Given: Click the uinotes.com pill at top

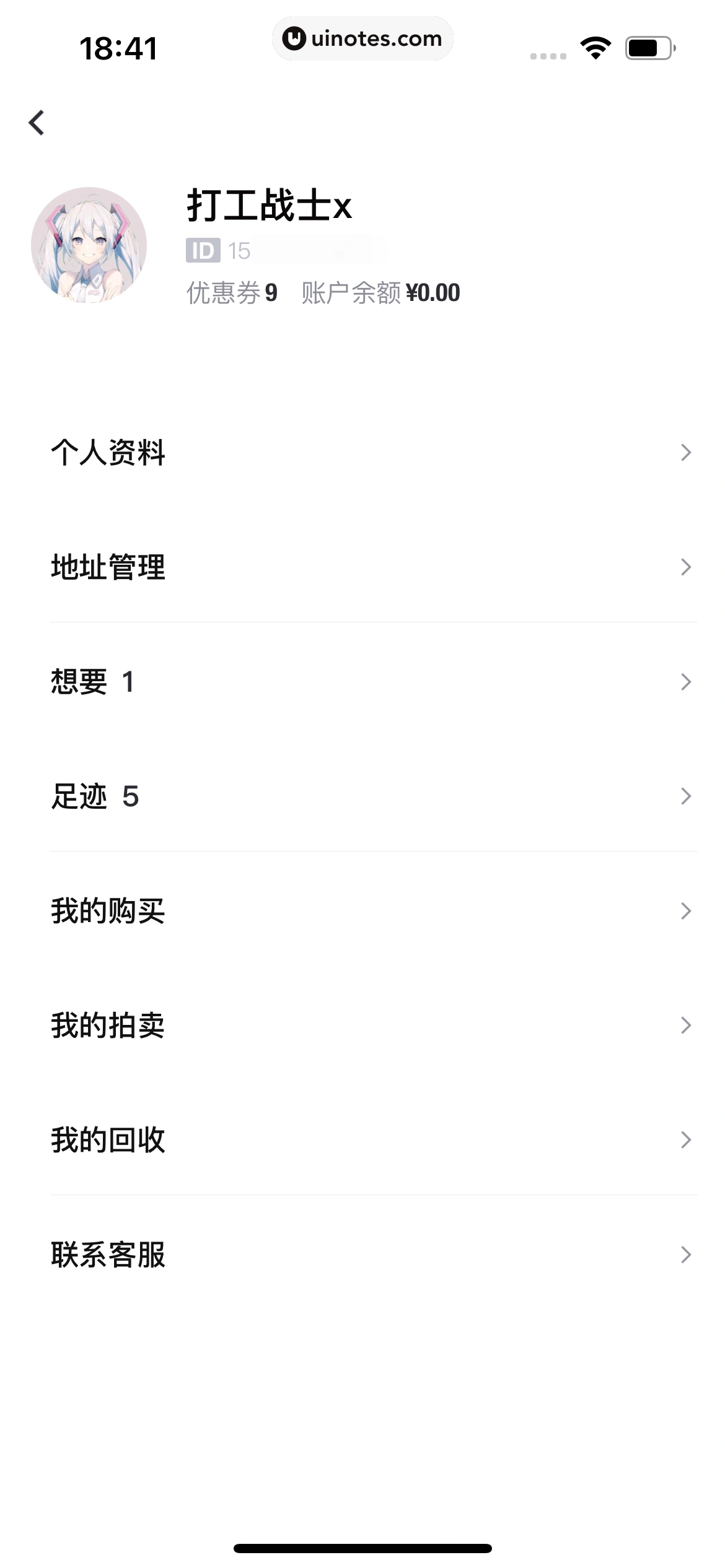Looking at the screenshot, I should coord(363,38).
